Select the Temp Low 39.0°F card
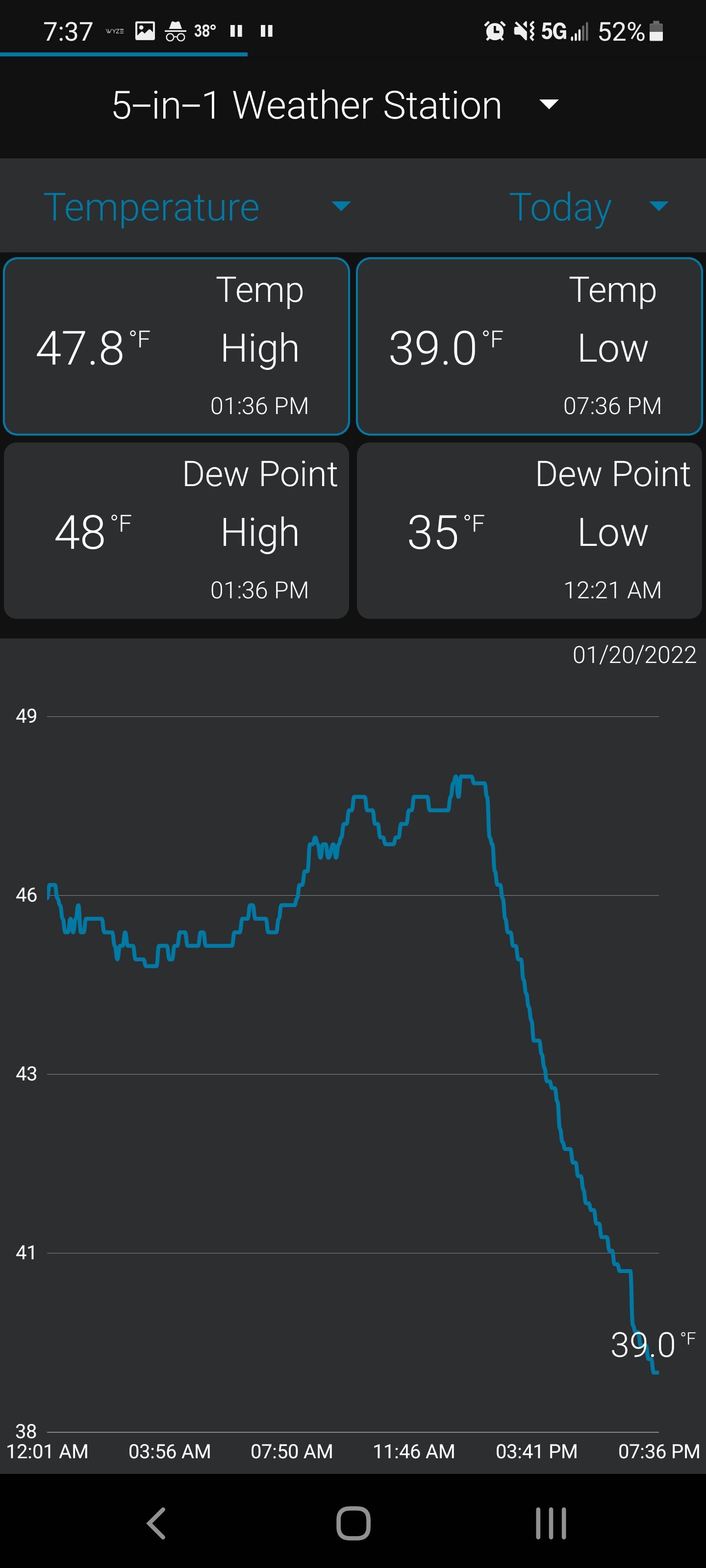The image size is (706, 1568). coord(529,346)
